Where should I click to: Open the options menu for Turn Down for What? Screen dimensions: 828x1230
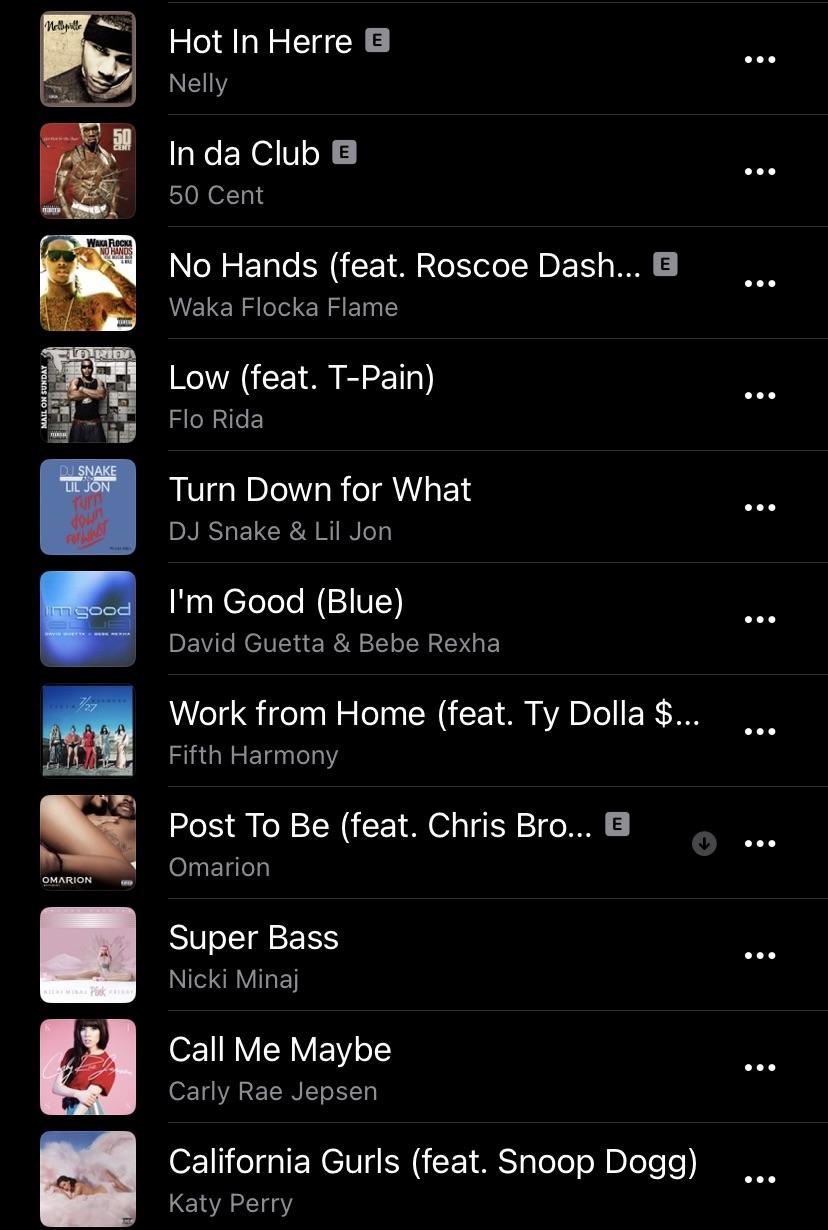(760, 507)
